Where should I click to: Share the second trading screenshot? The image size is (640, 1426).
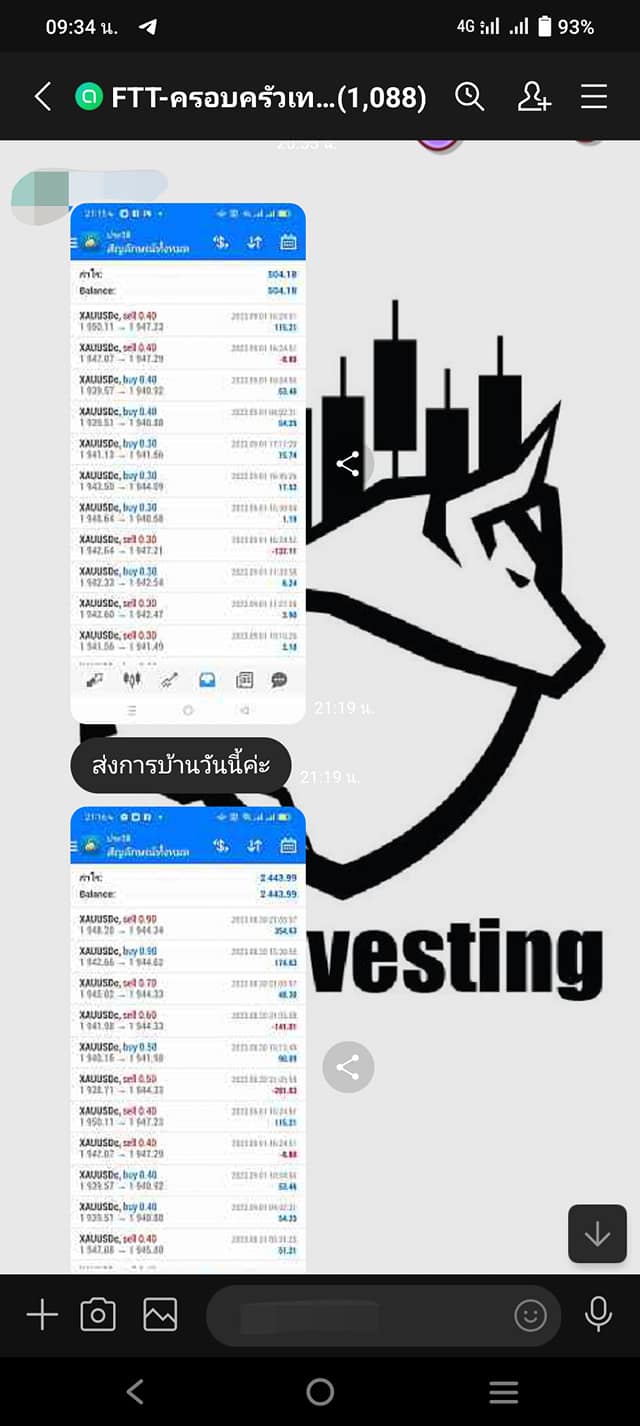click(x=348, y=1068)
